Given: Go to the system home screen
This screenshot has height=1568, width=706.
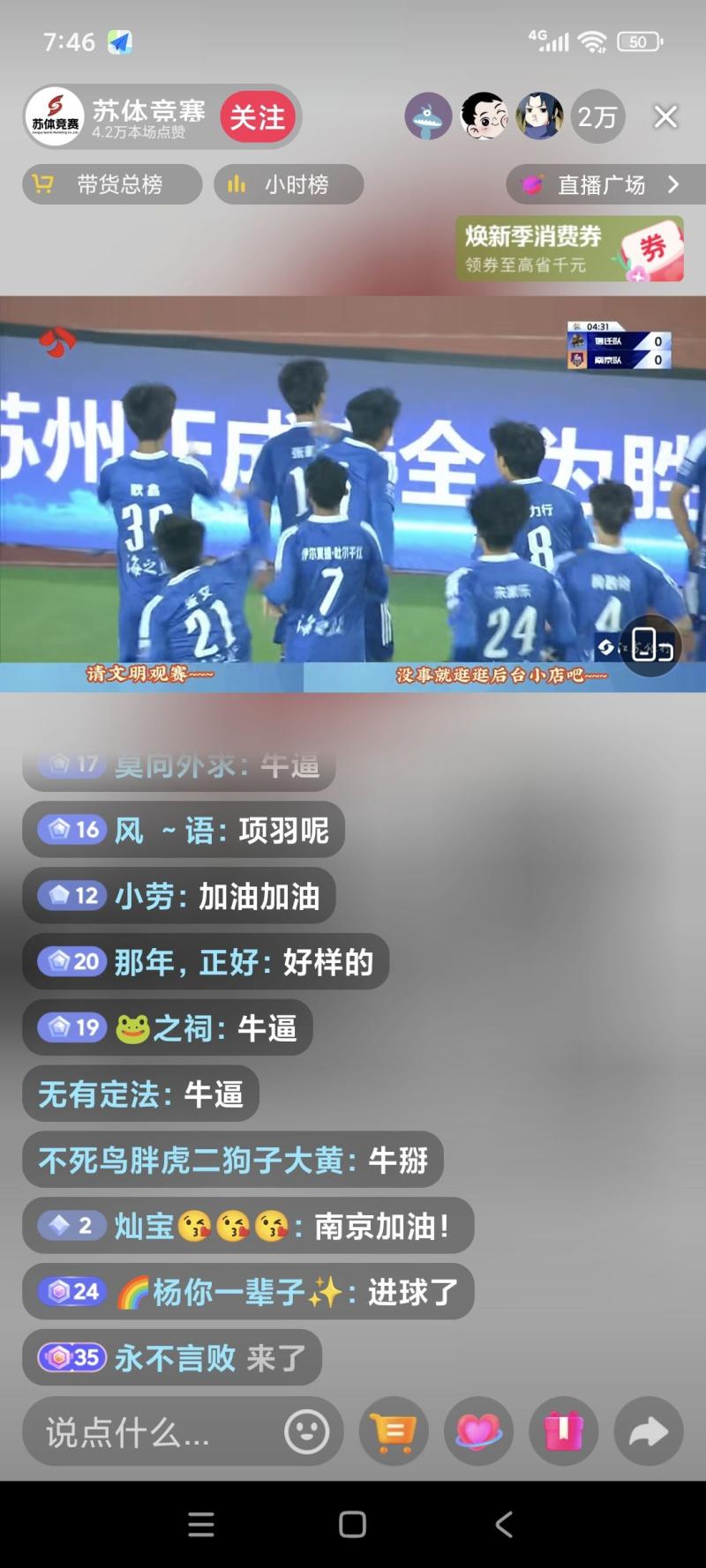Looking at the screenshot, I should pos(352,1525).
